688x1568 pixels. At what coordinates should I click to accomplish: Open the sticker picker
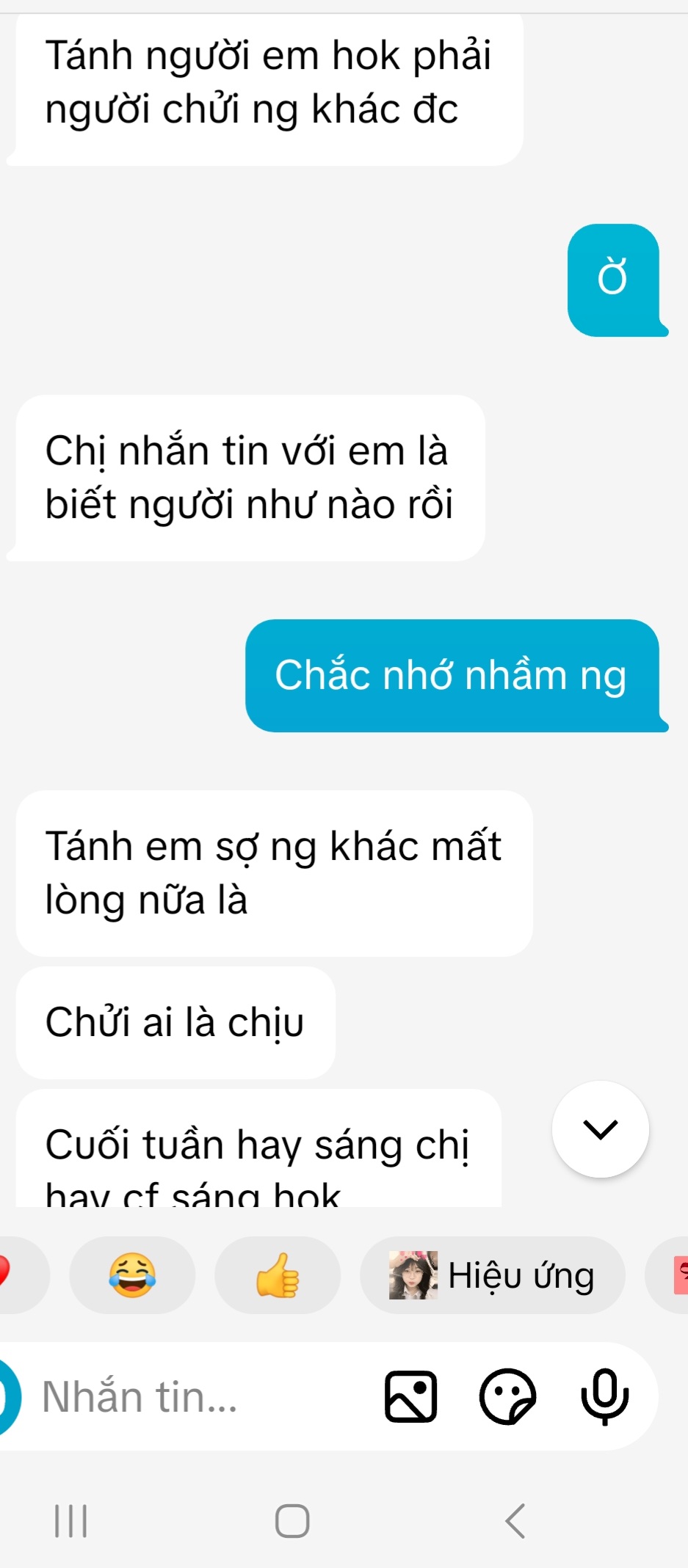[x=507, y=1396]
